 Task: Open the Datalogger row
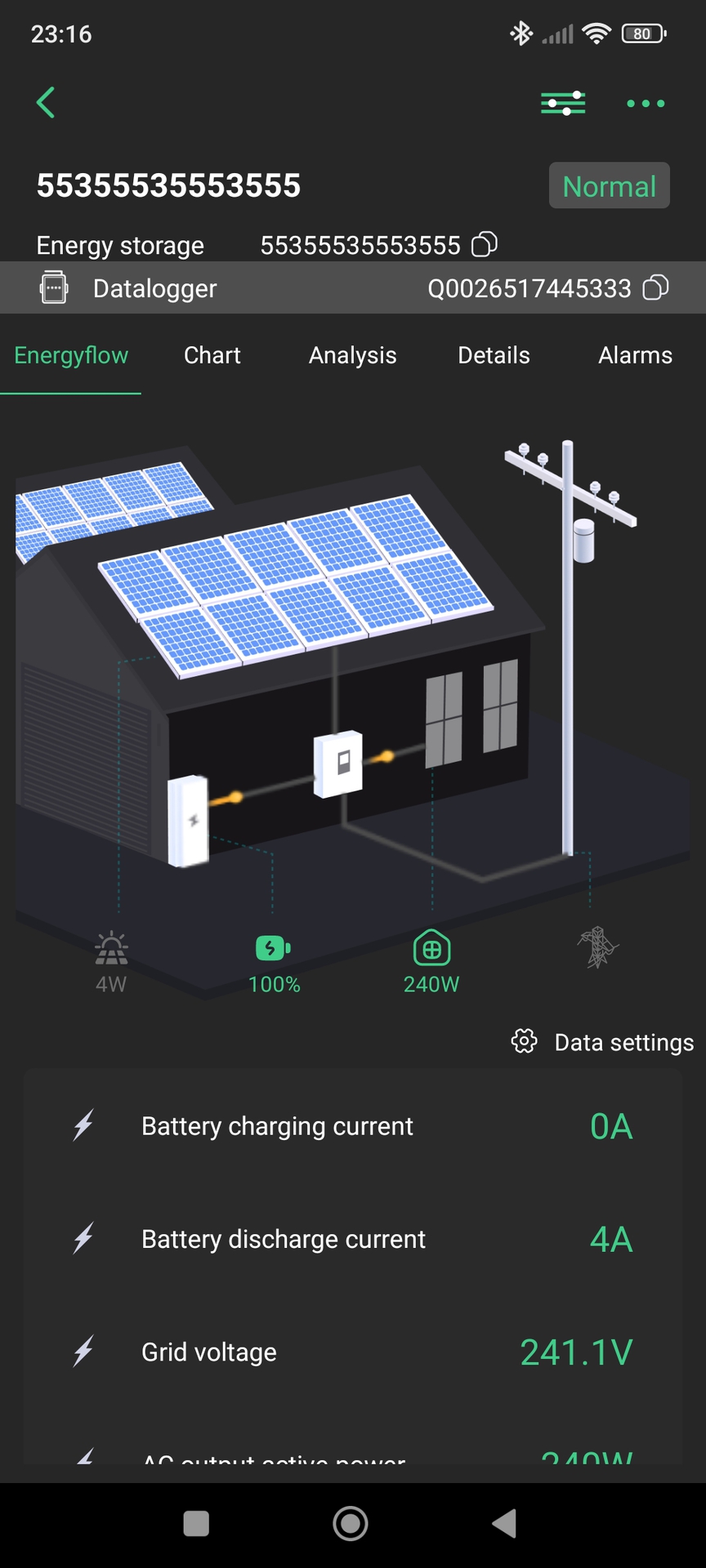[155, 288]
